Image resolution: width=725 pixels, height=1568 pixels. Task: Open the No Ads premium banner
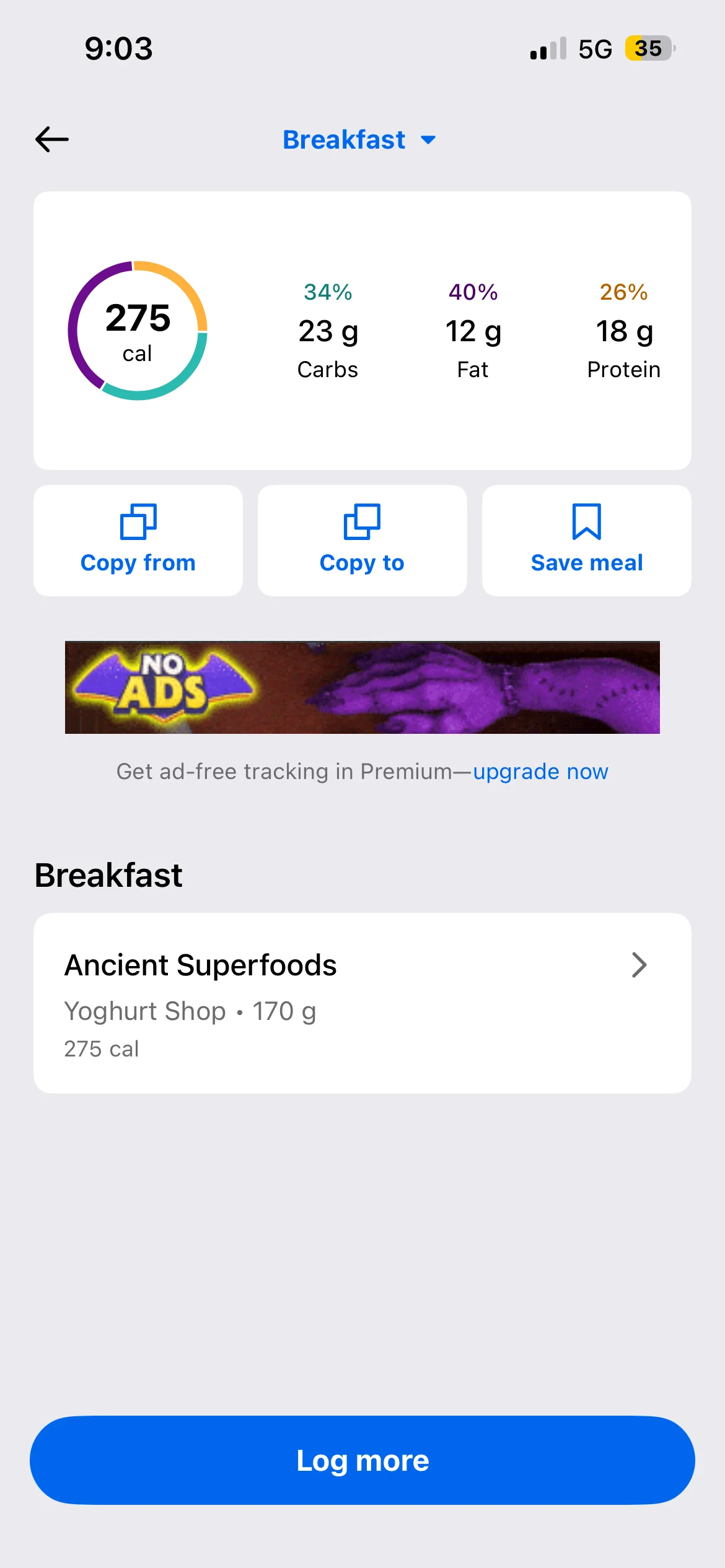[x=362, y=687]
